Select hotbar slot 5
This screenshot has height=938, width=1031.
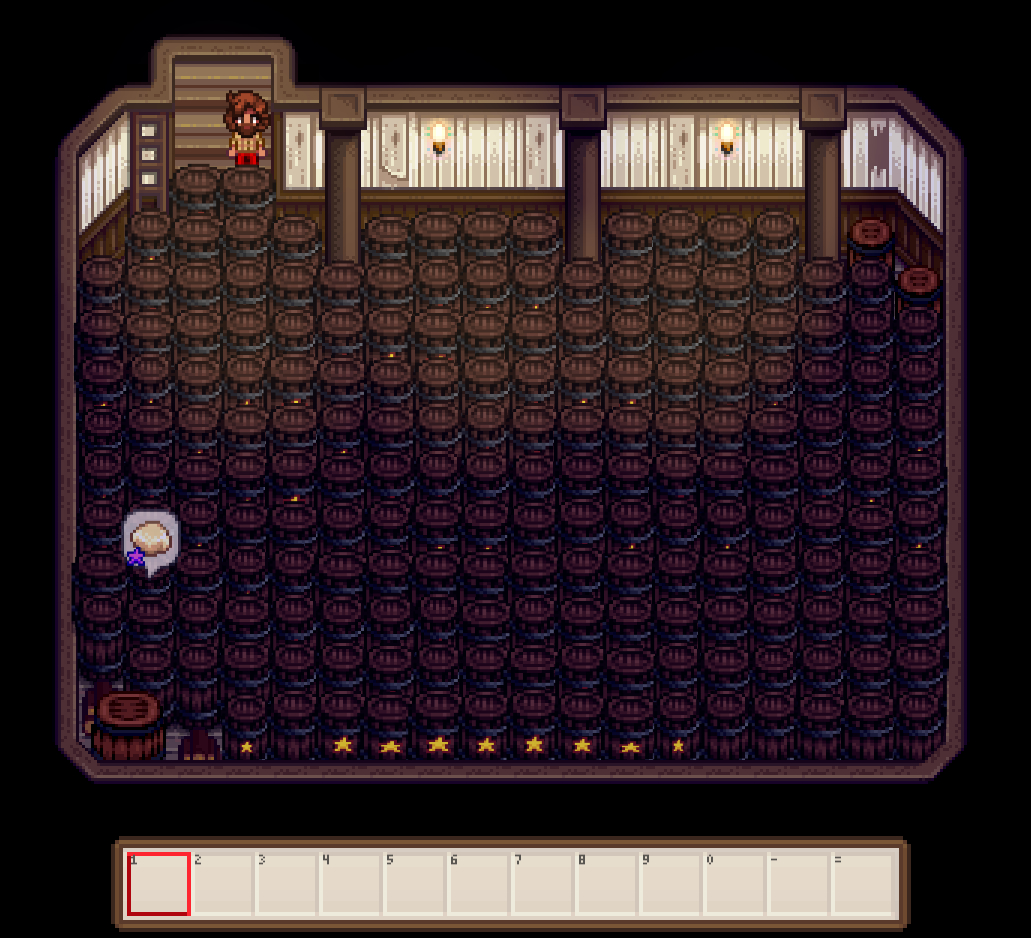click(414, 883)
